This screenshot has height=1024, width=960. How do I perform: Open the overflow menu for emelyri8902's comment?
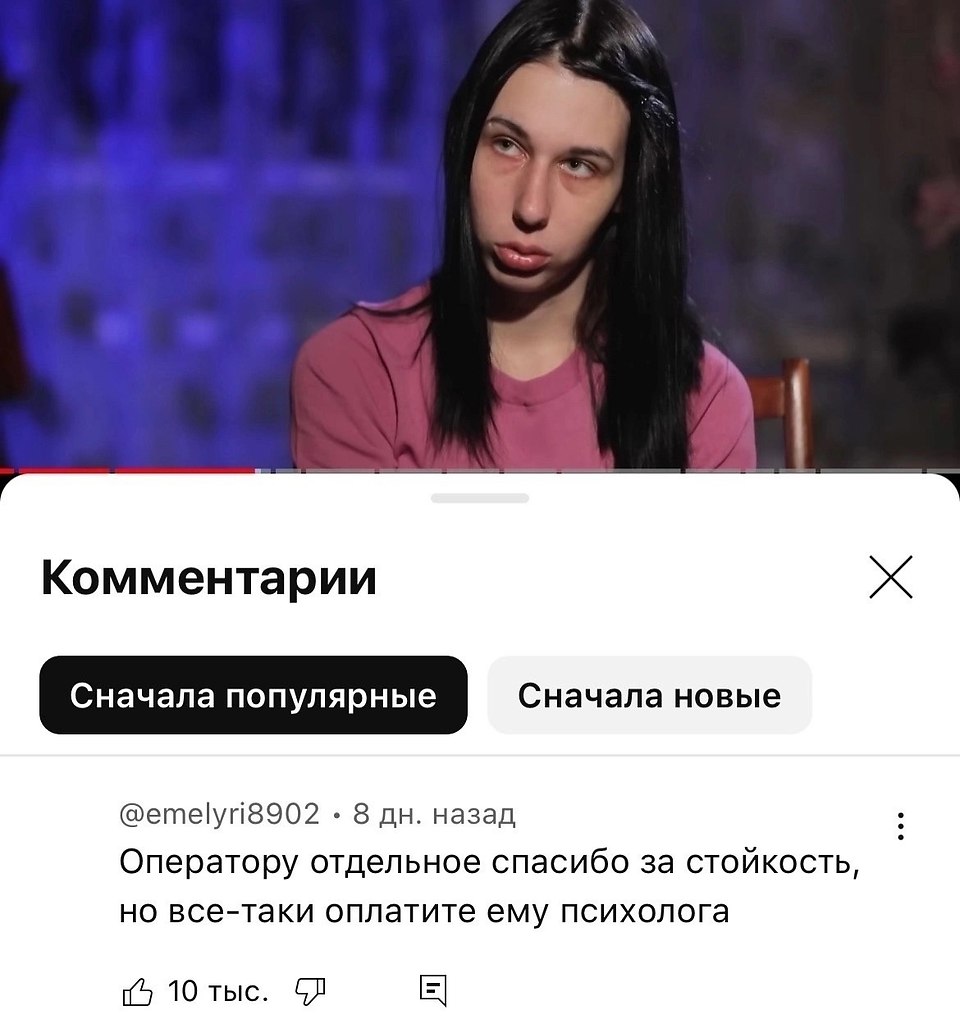tap(900, 826)
